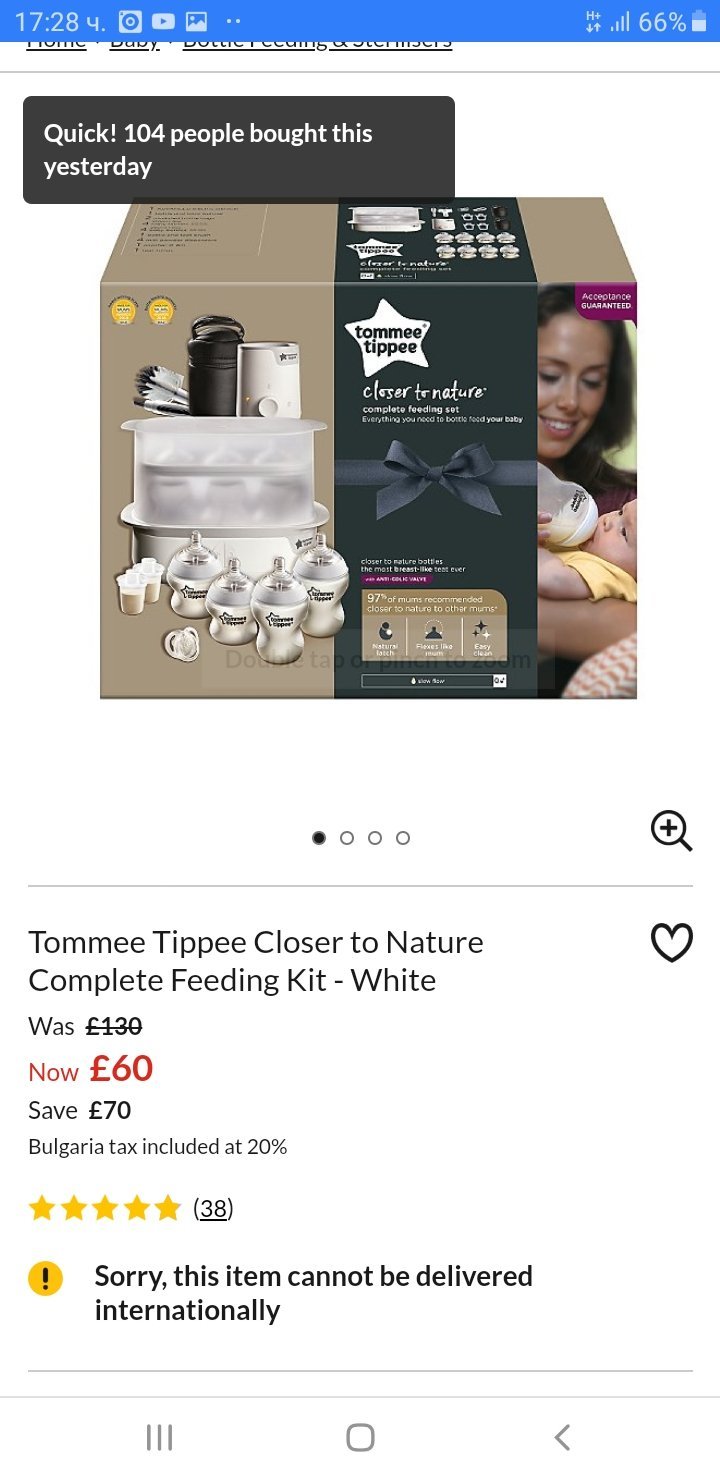This screenshot has height=1480, width=720.
Task: Open the Baby breadcrumb category
Action: point(134,44)
